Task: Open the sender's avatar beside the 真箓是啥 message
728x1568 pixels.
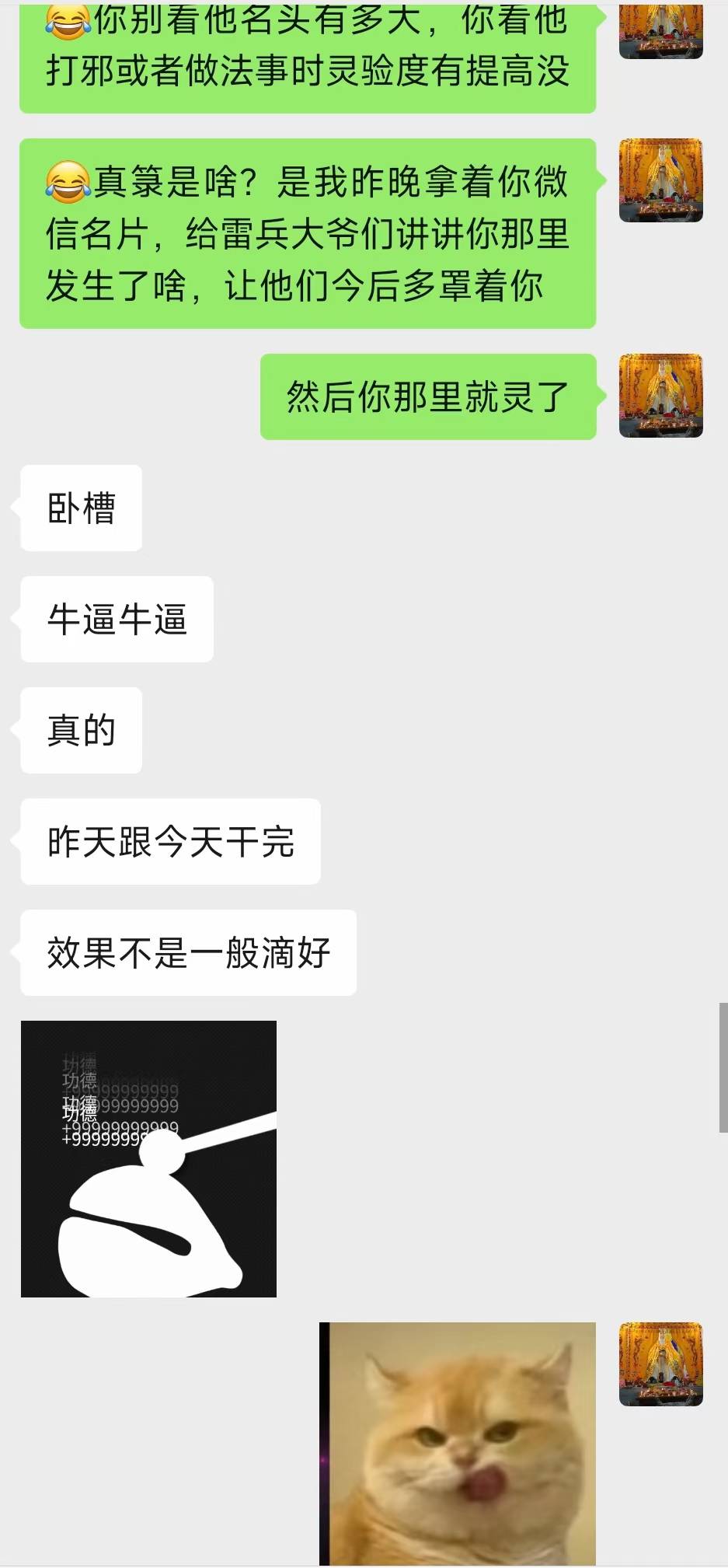Action: [x=660, y=180]
